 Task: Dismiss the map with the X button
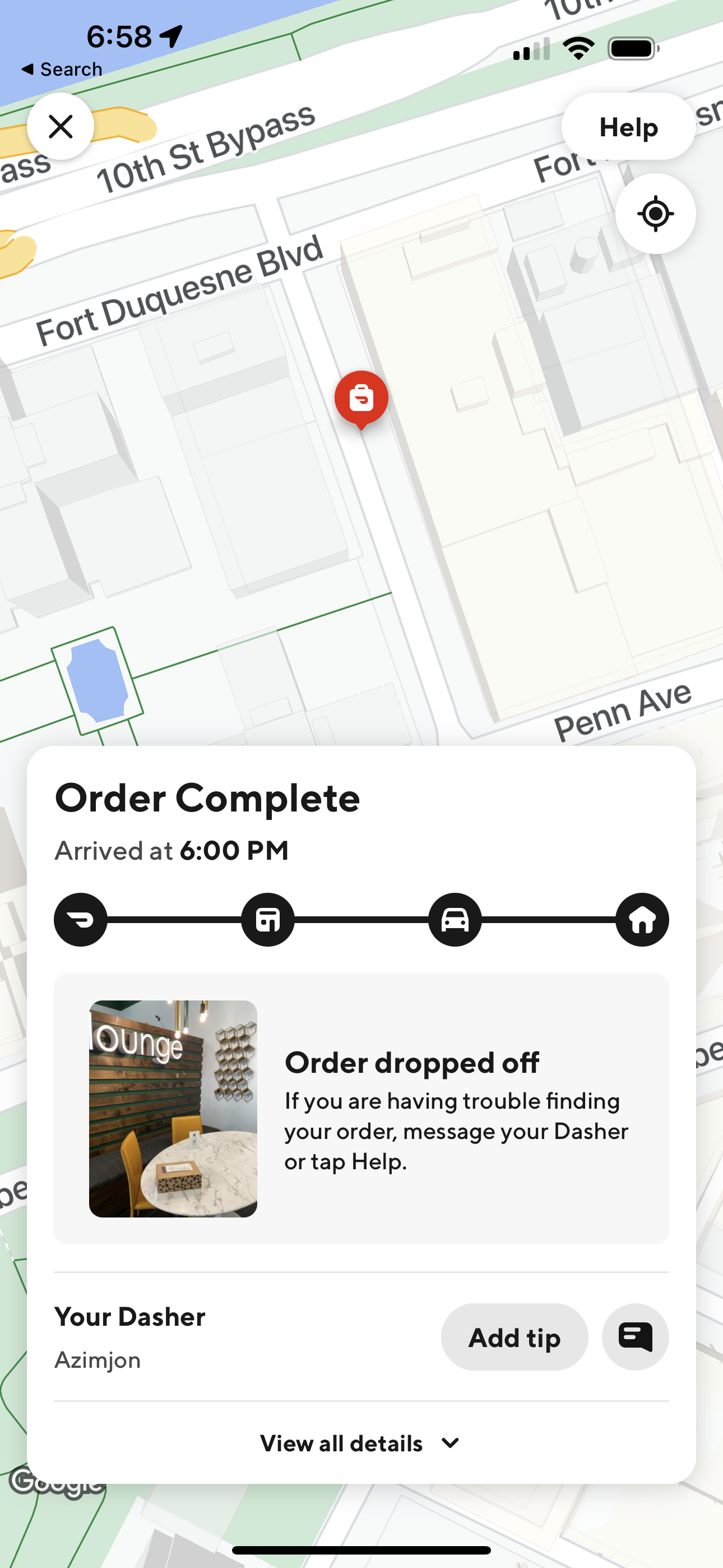tap(61, 126)
